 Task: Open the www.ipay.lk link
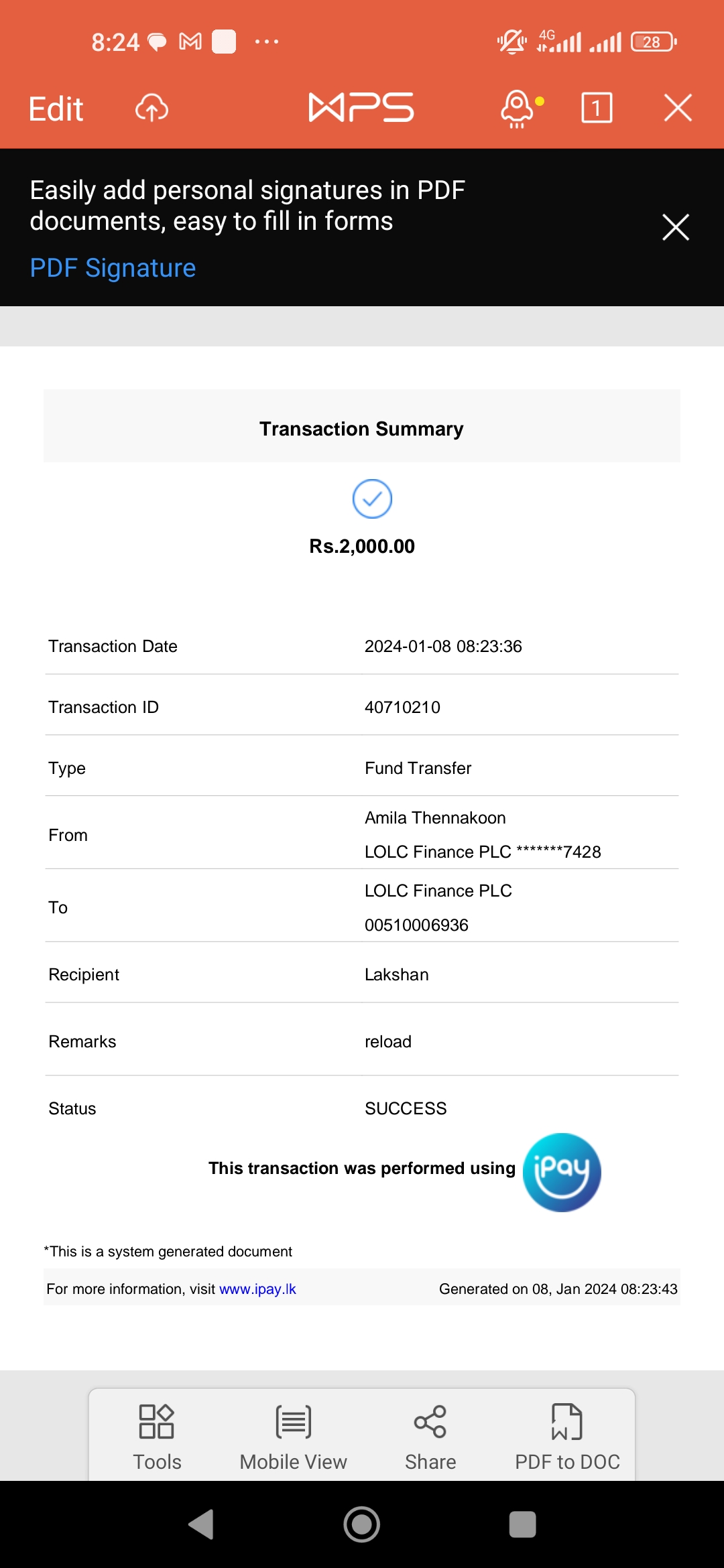(257, 1289)
